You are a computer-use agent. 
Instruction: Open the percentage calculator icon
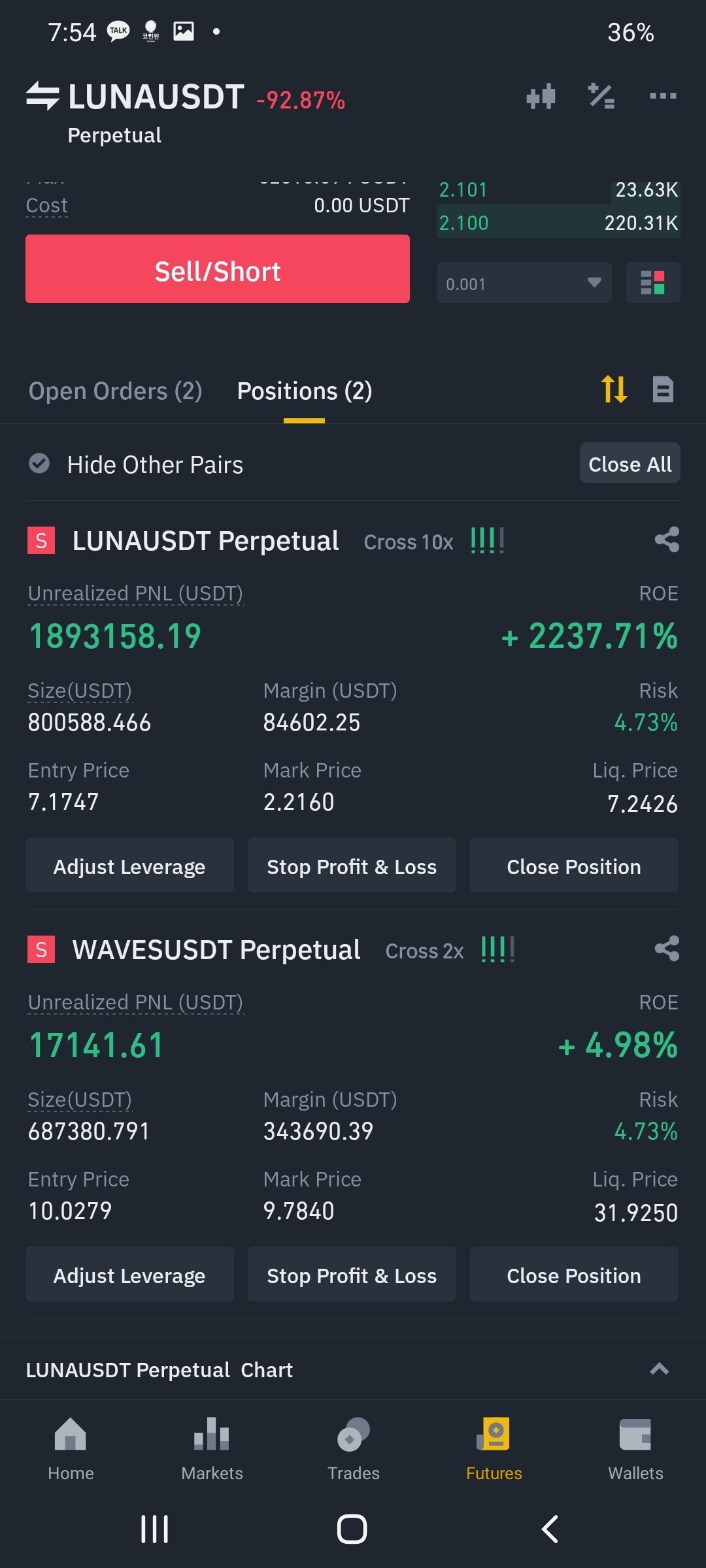[x=601, y=97]
